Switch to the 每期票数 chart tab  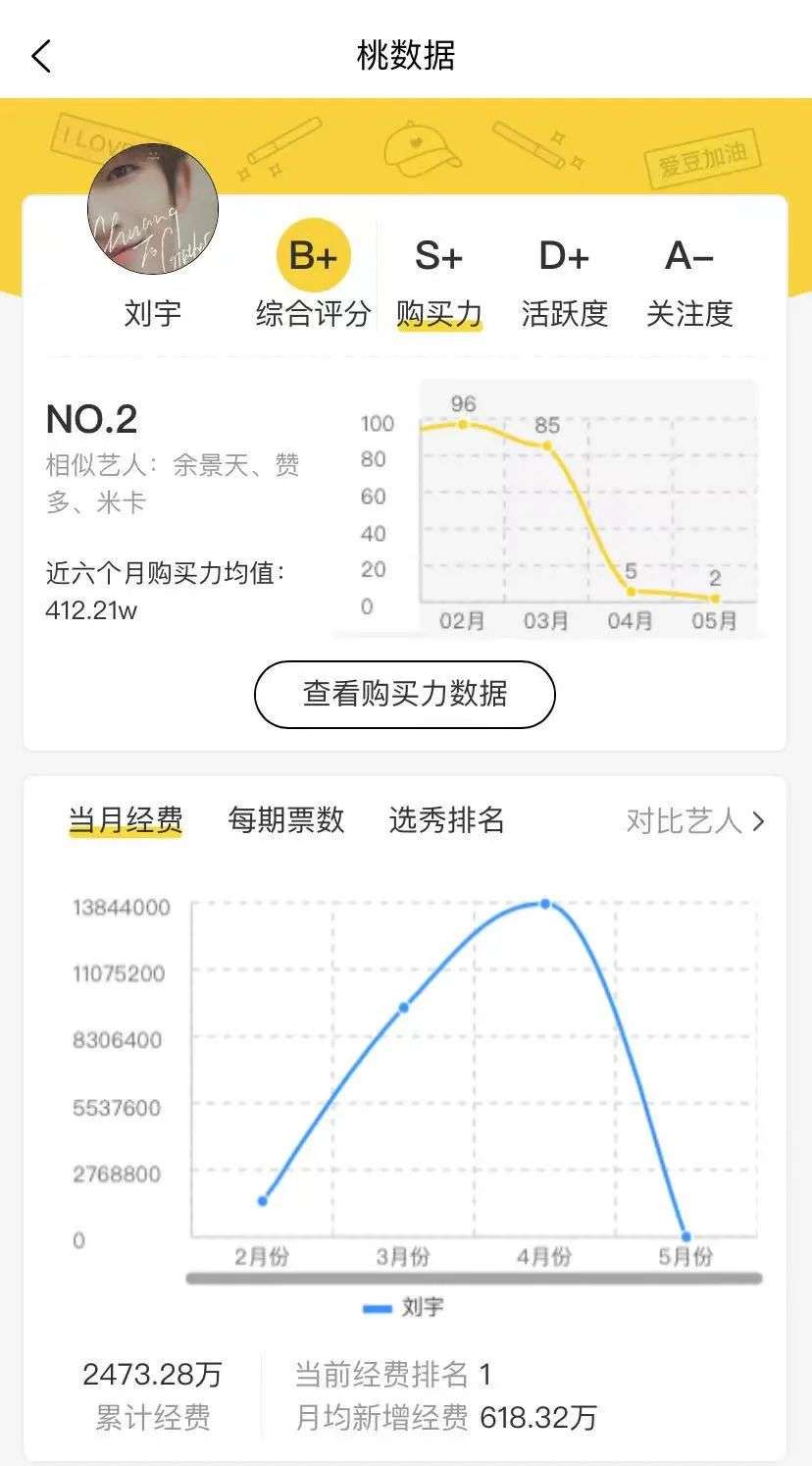pos(286,819)
